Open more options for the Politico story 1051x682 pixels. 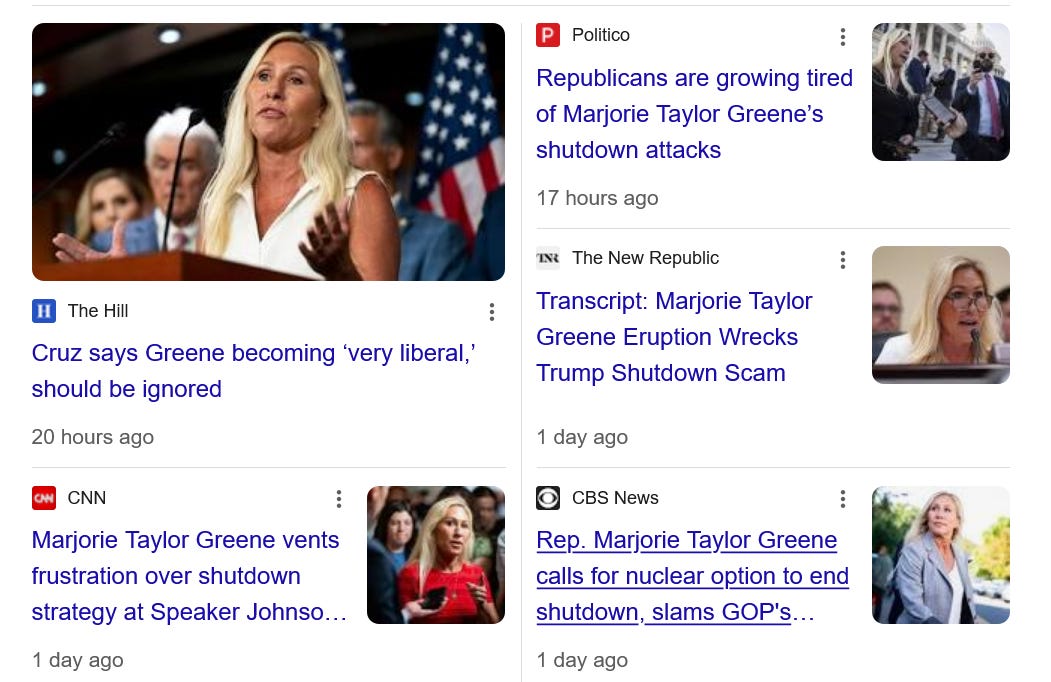click(x=843, y=37)
